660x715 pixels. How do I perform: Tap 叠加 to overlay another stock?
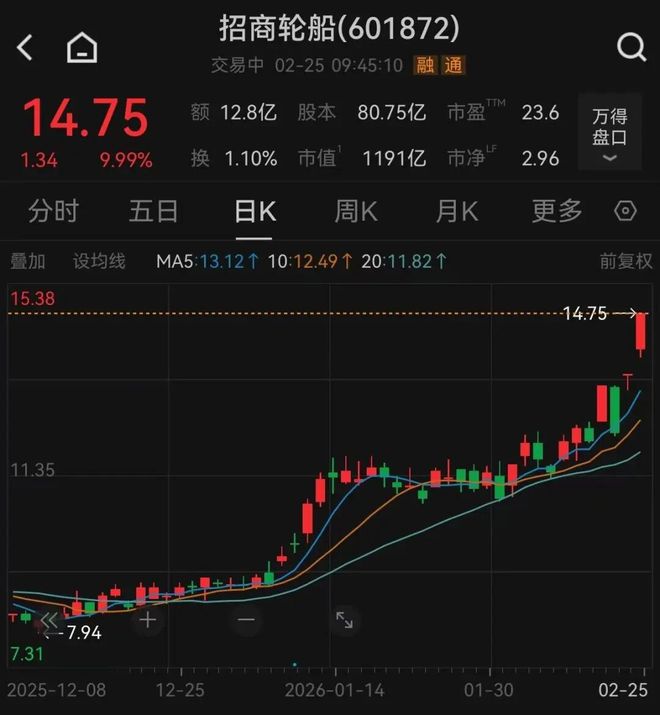28,262
